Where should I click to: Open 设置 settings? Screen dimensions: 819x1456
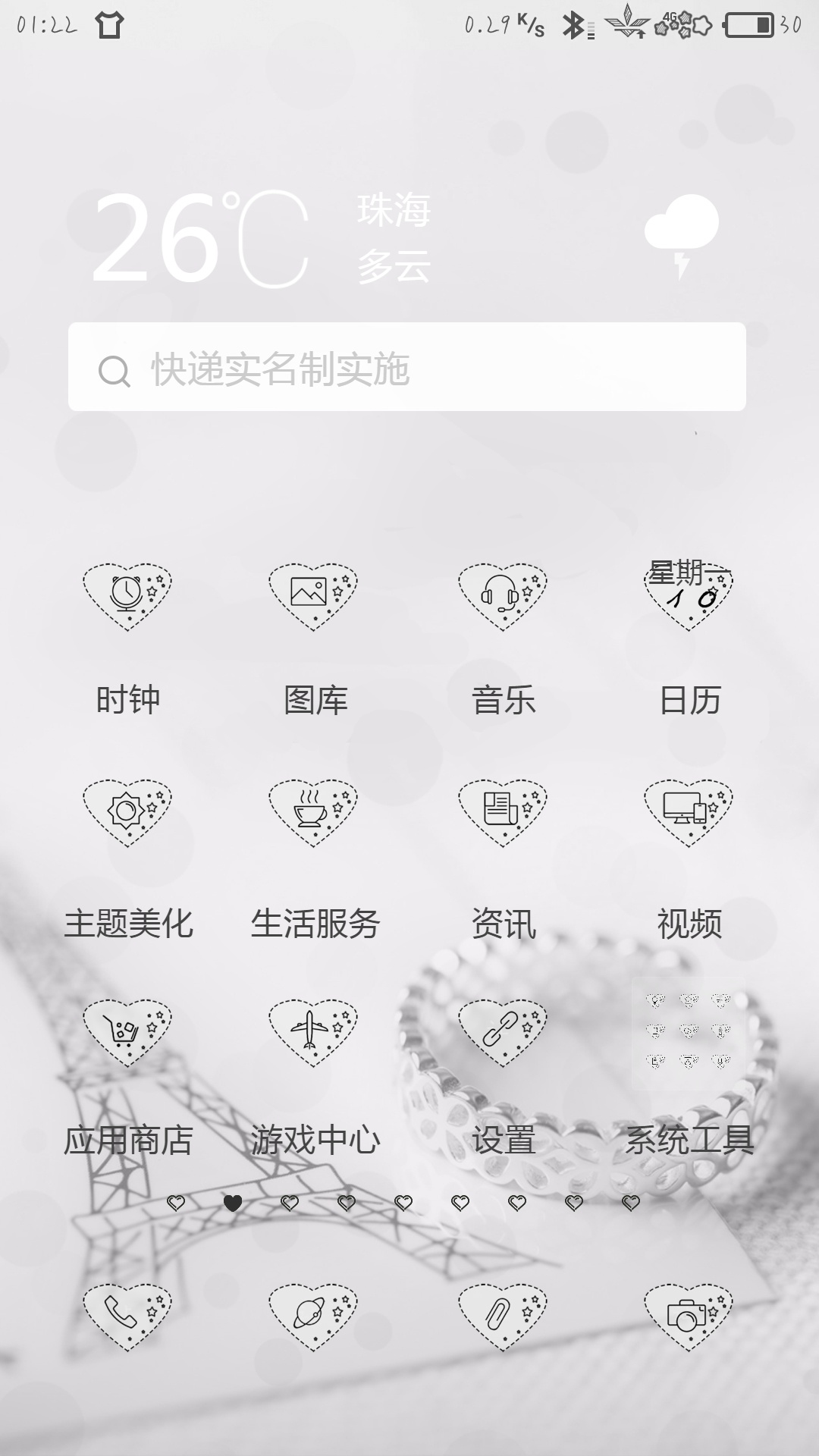pos(502,1033)
